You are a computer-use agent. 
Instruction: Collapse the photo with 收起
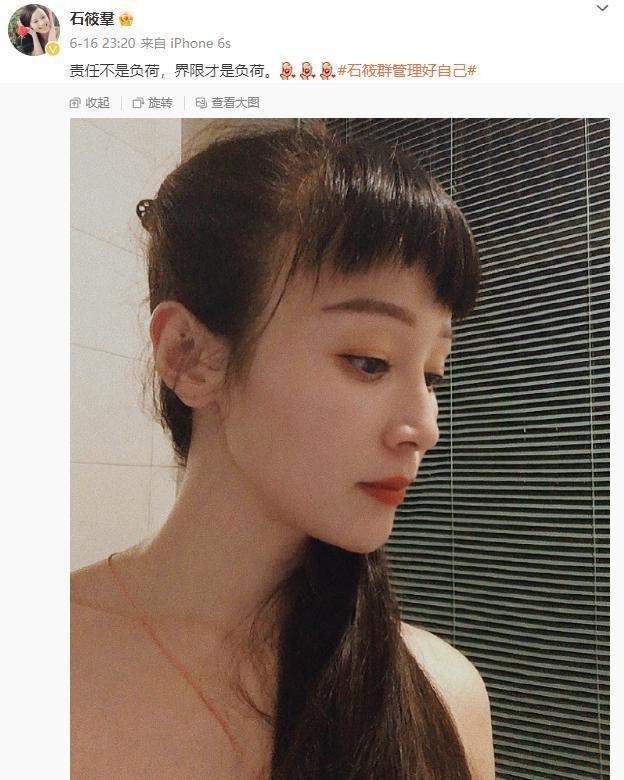click(90, 103)
